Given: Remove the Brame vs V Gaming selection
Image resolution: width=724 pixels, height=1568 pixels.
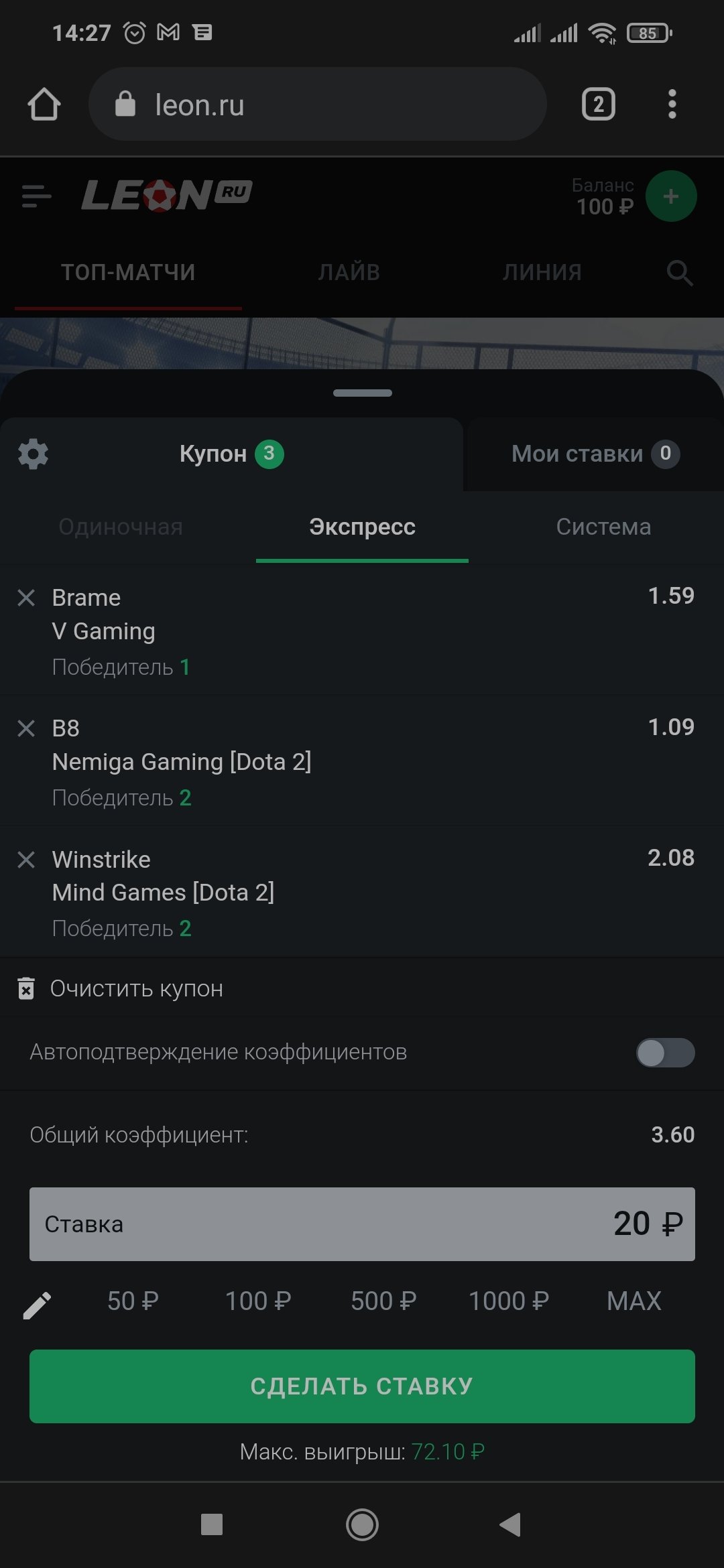Looking at the screenshot, I should point(26,598).
